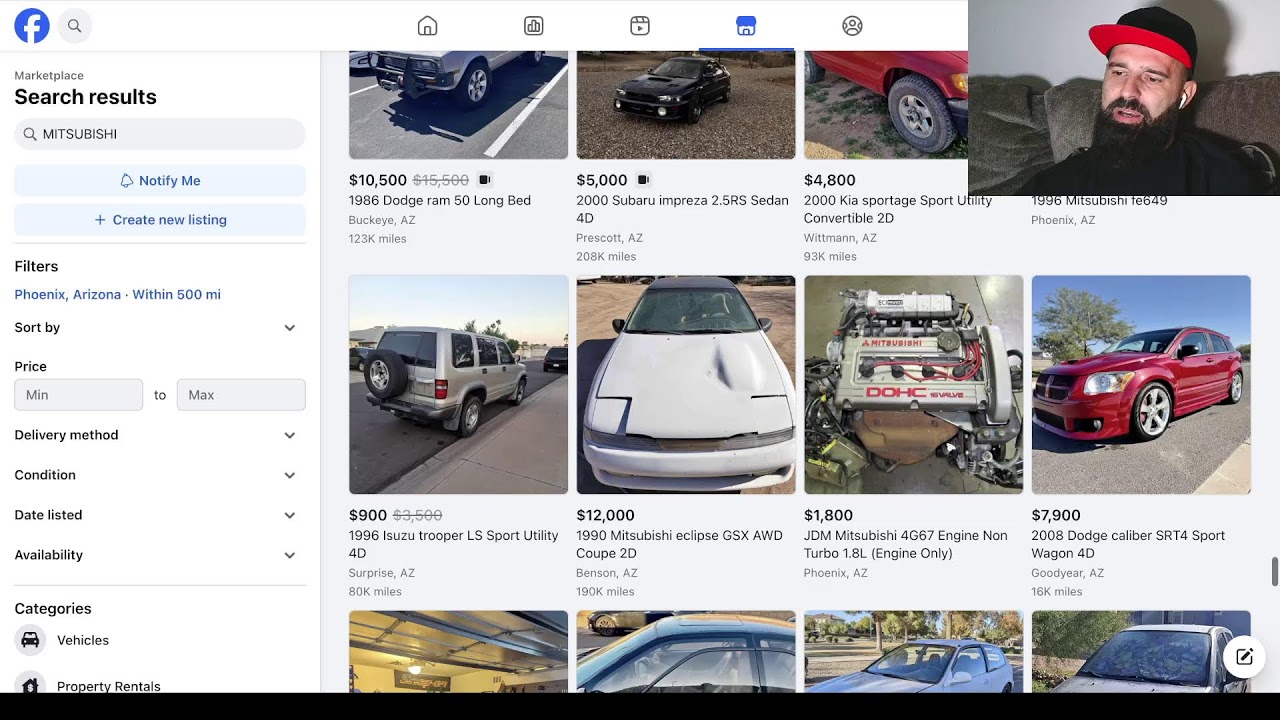1280x720 pixels.
Task: Create new listing
Action: coord(160,220)
